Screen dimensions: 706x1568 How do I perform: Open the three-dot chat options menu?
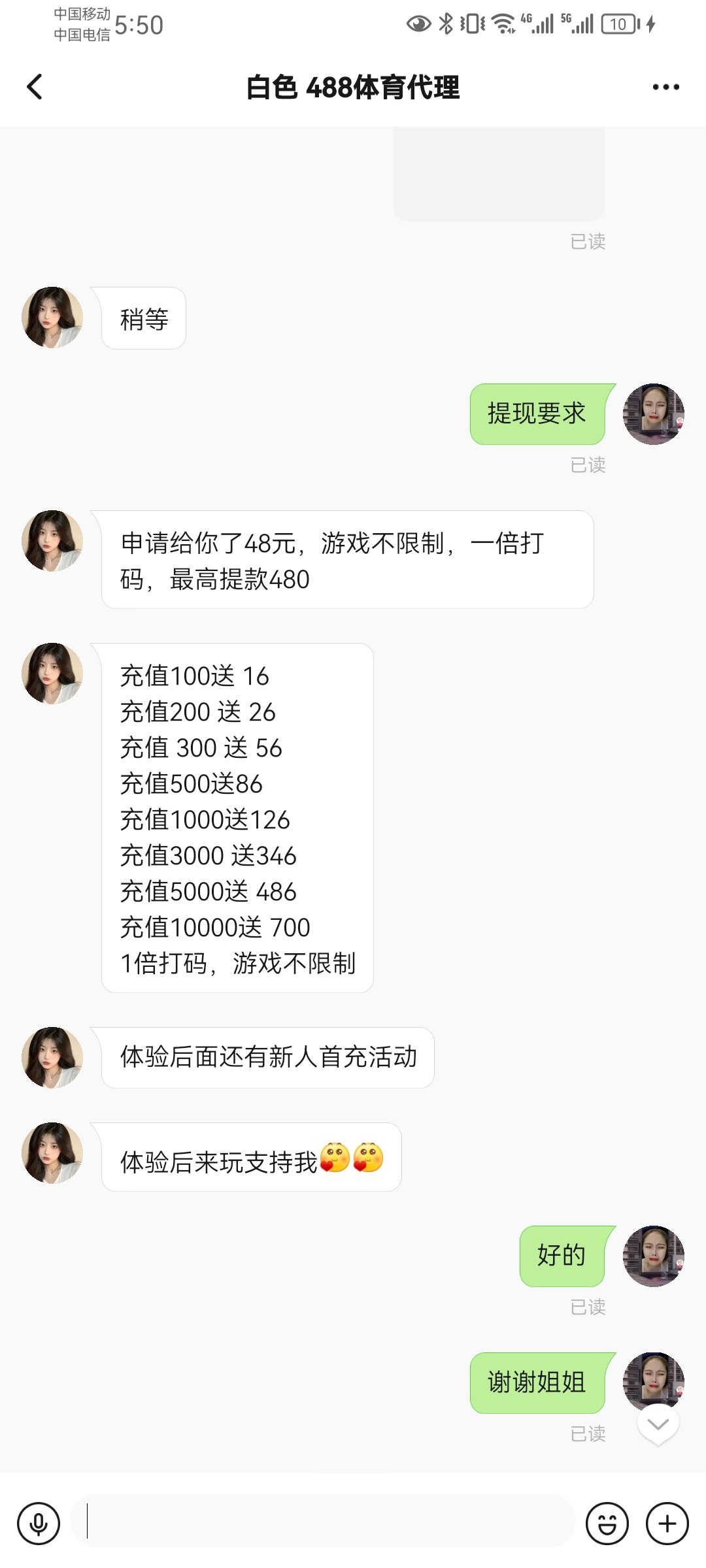[x=665, y=87]
